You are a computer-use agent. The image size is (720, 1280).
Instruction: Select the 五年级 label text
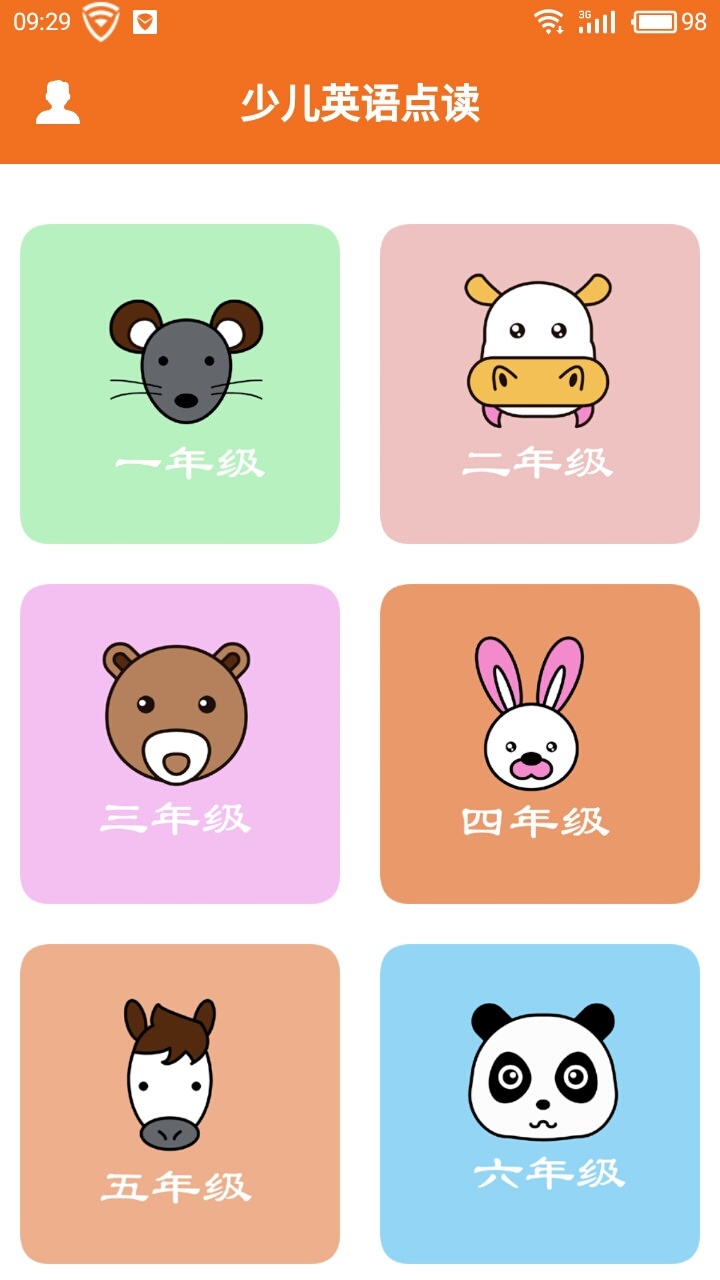point(179,1182)
